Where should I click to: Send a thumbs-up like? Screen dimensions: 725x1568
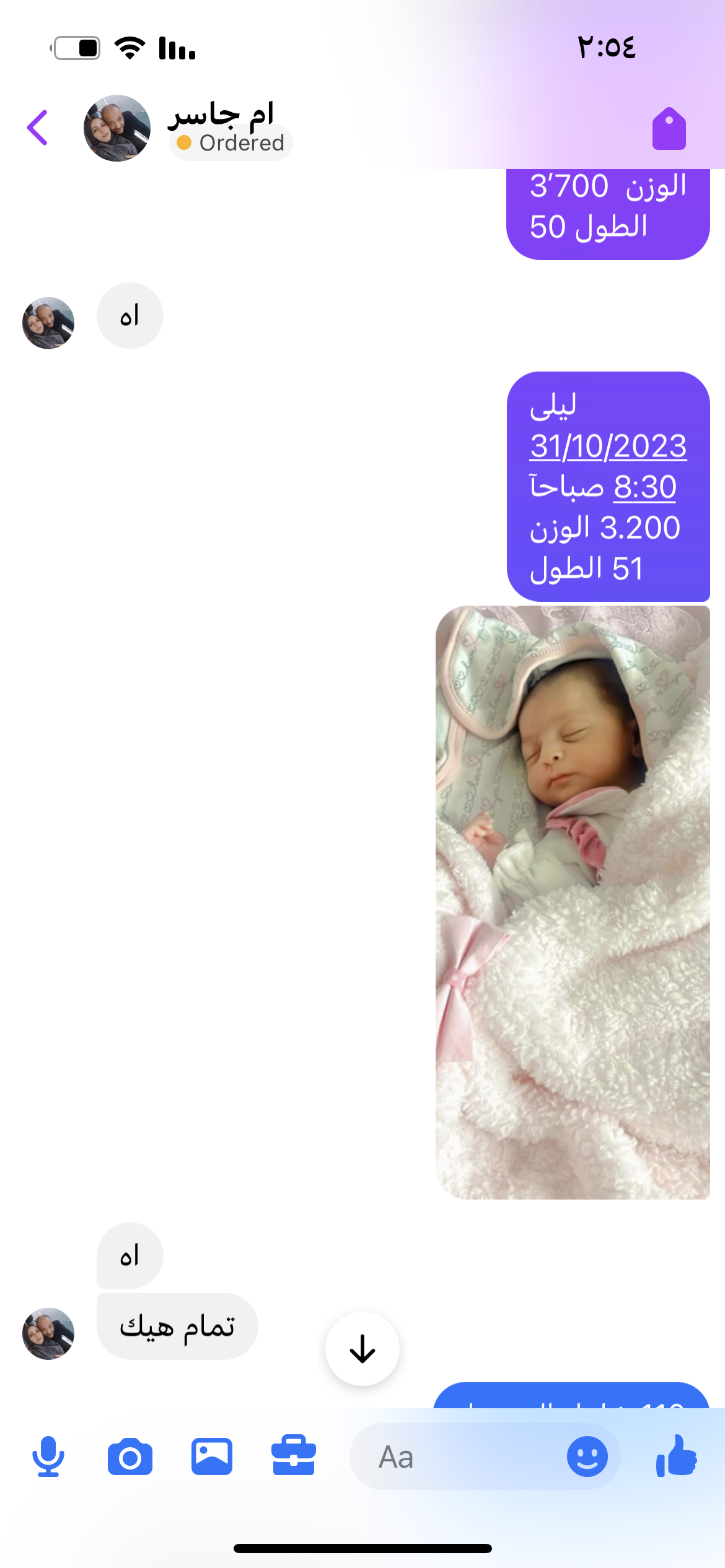point(676,1456)
